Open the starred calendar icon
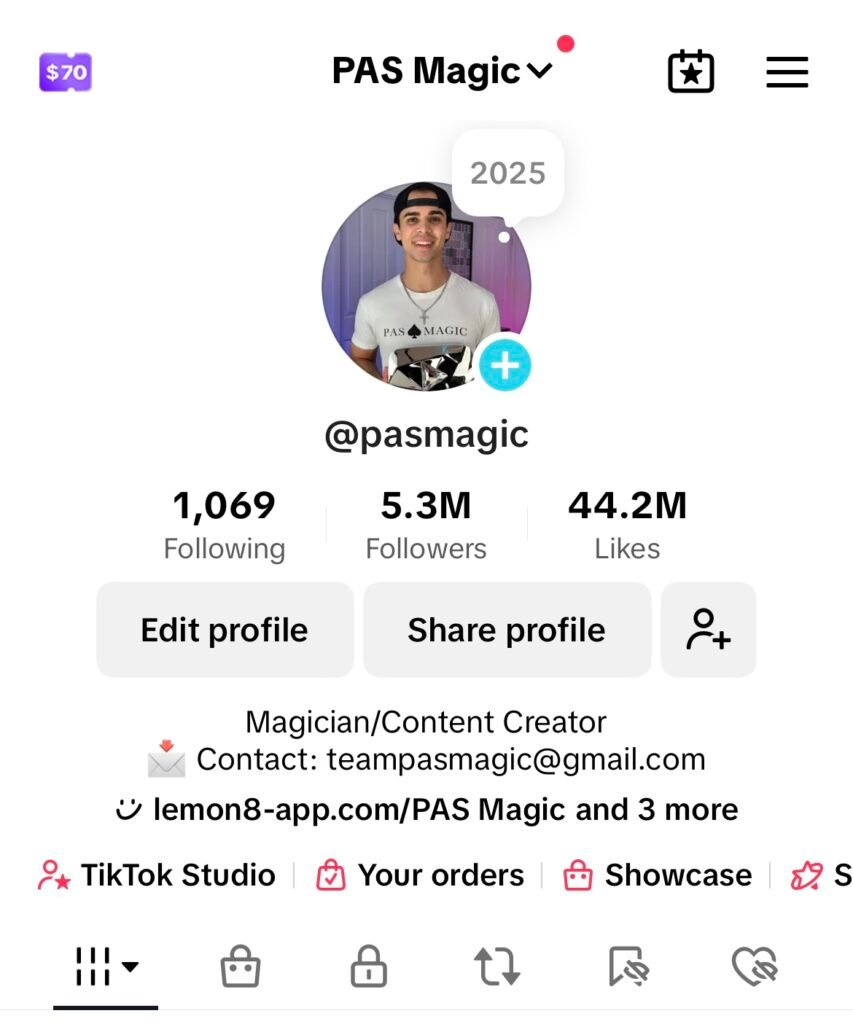The width and height of the screenshot is (853, 1024). click(690, 72)
